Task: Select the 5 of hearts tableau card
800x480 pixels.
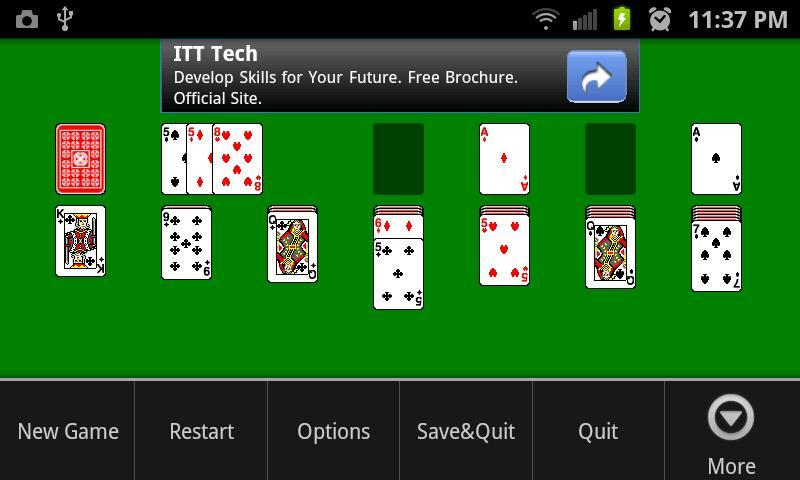Action: (504, 252)
